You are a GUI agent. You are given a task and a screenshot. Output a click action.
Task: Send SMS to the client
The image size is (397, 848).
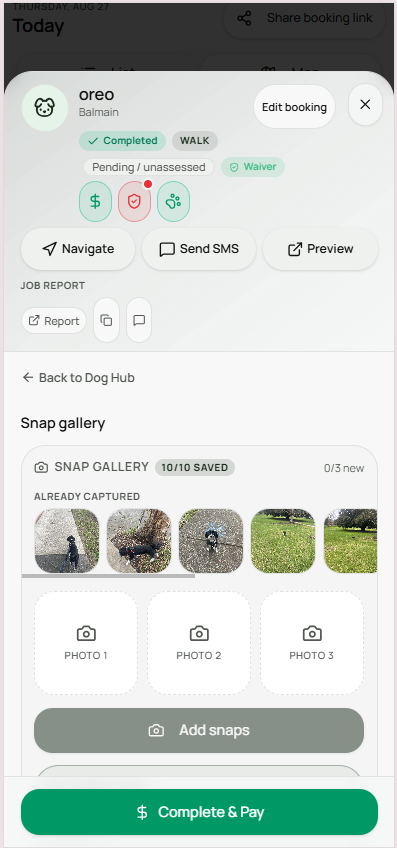(198, 249)
